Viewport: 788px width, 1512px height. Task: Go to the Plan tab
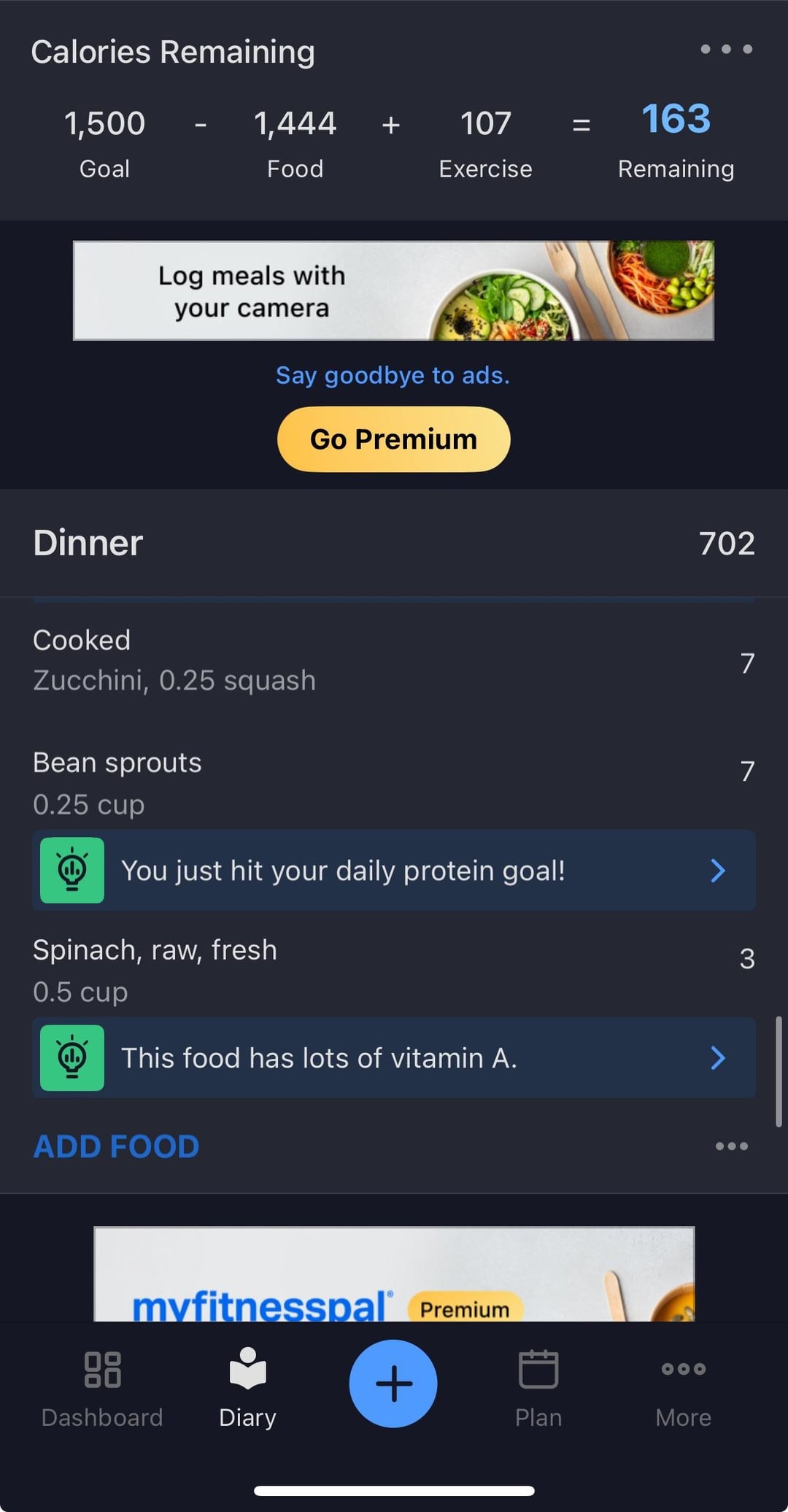point(538,1386)
